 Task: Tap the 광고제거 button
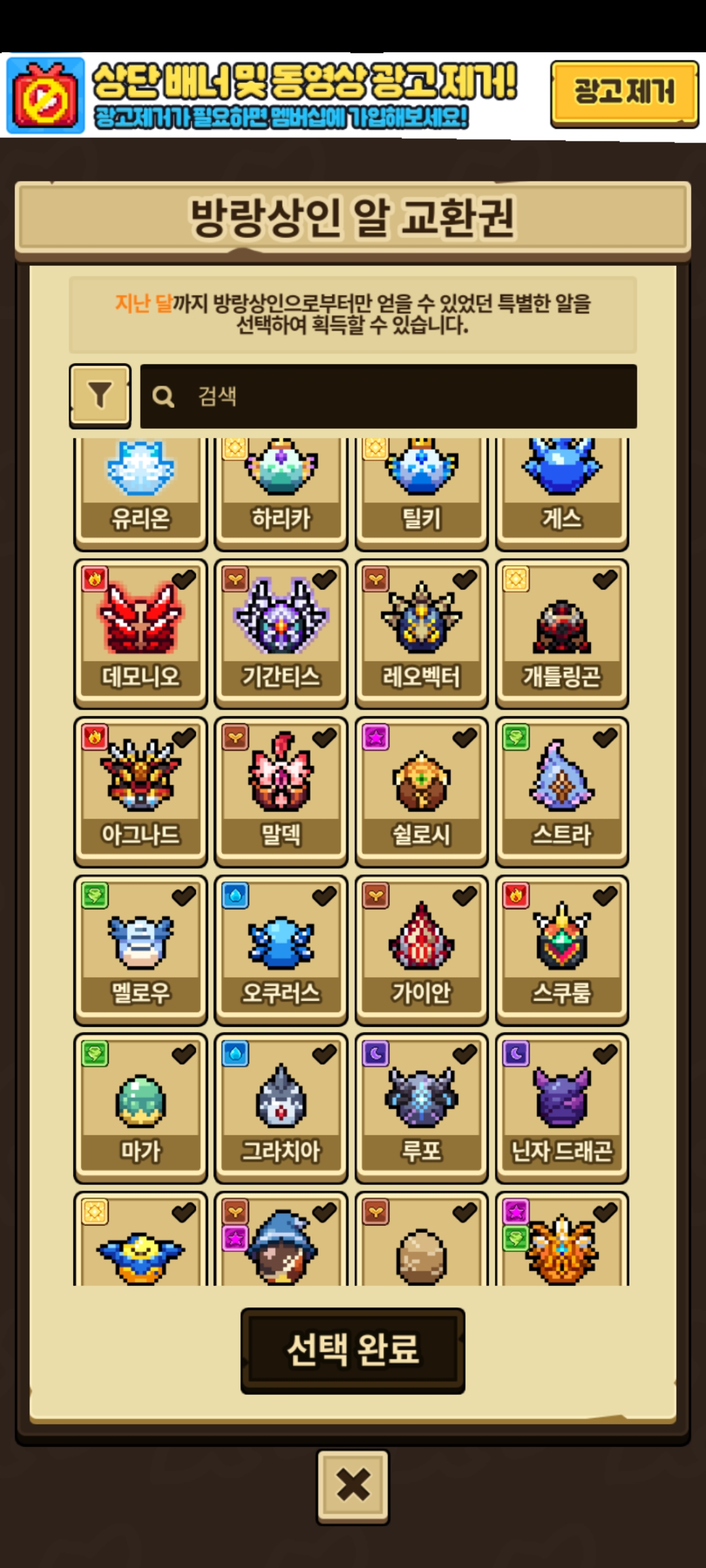(624, 92)
